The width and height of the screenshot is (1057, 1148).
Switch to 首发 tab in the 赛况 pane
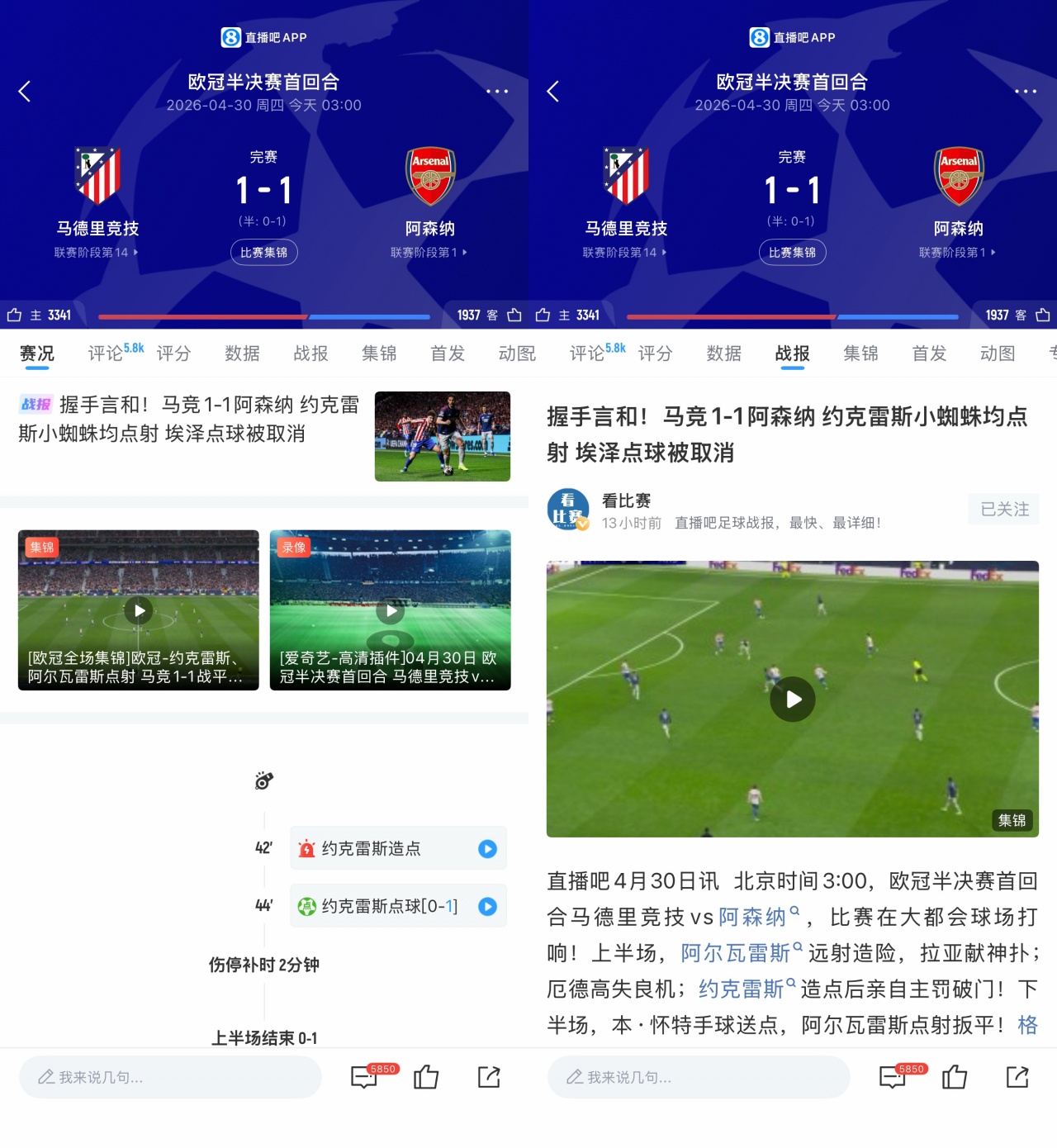point(448,353)
